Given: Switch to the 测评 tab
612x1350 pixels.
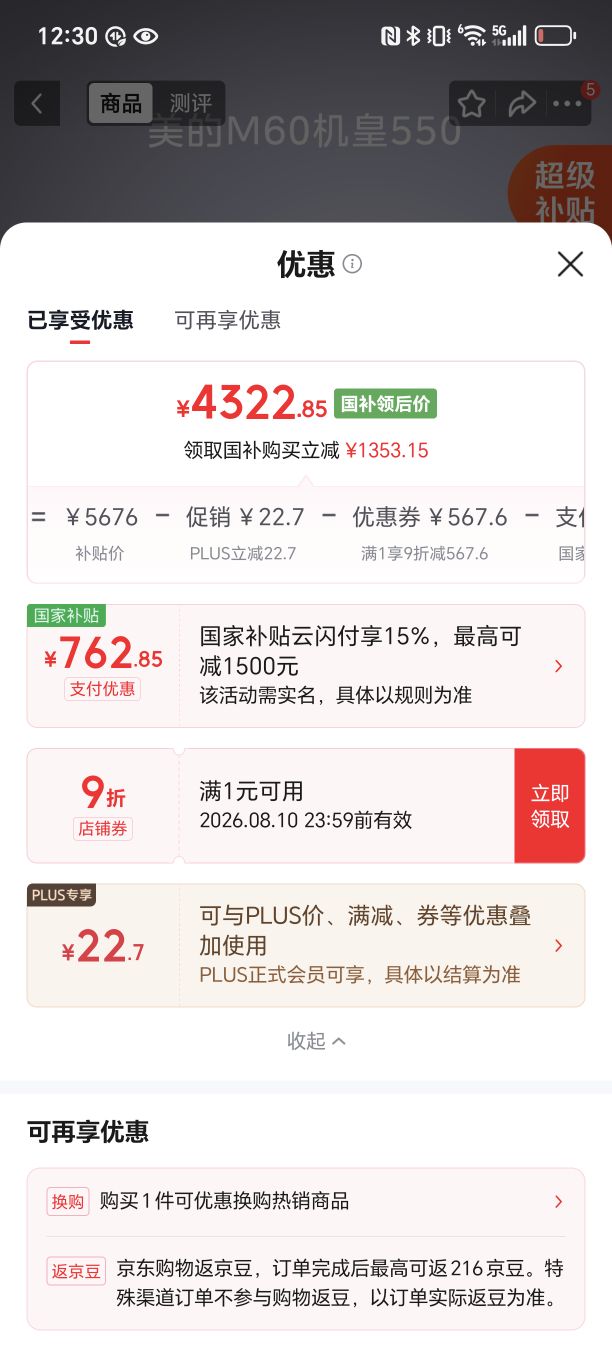Looking at the screenshot, I should (x=190, y=103).
